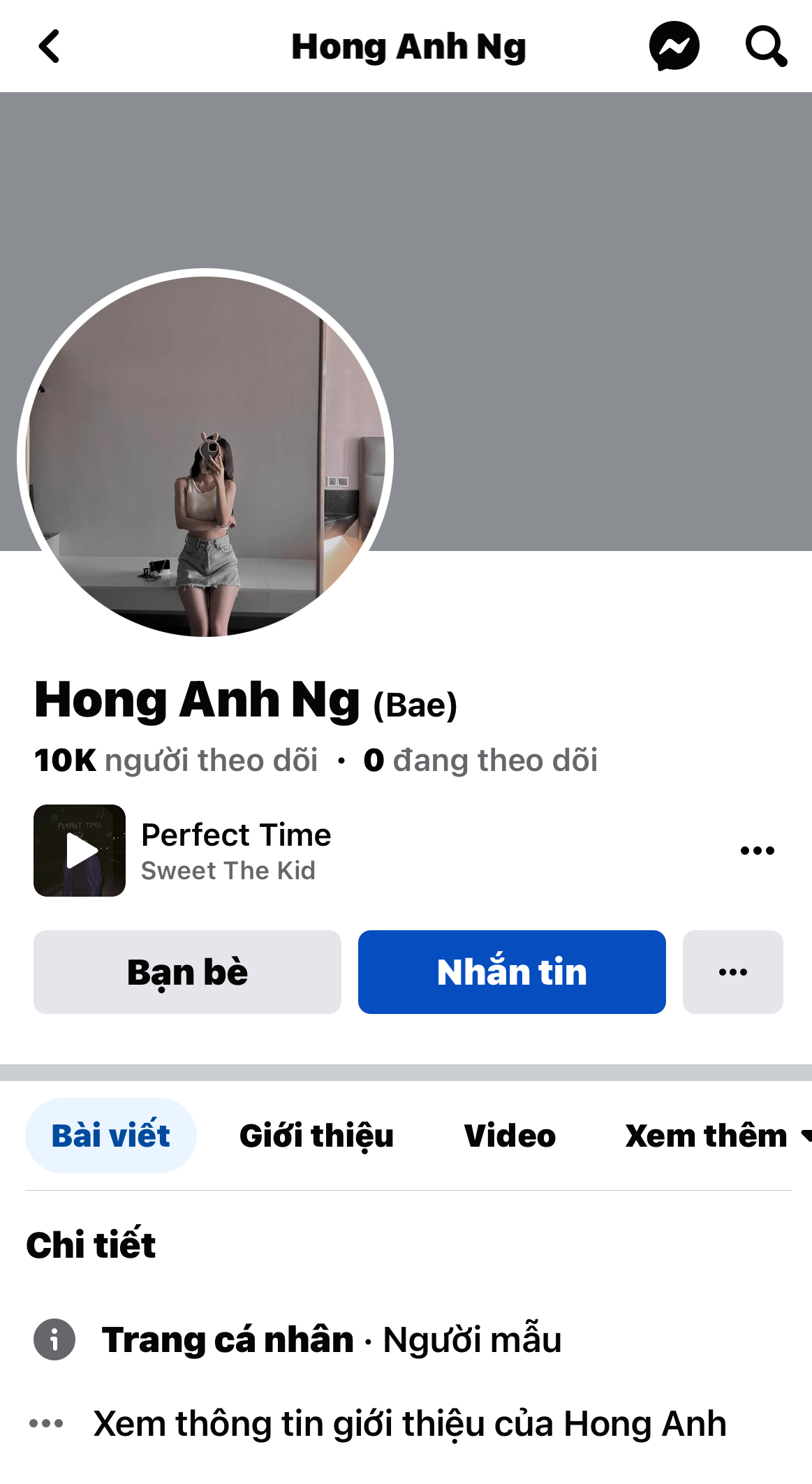The height and width of the screenshot is (1484, 812).
Task: View the 10K người theo dõi followers
Action: [176, 761]
